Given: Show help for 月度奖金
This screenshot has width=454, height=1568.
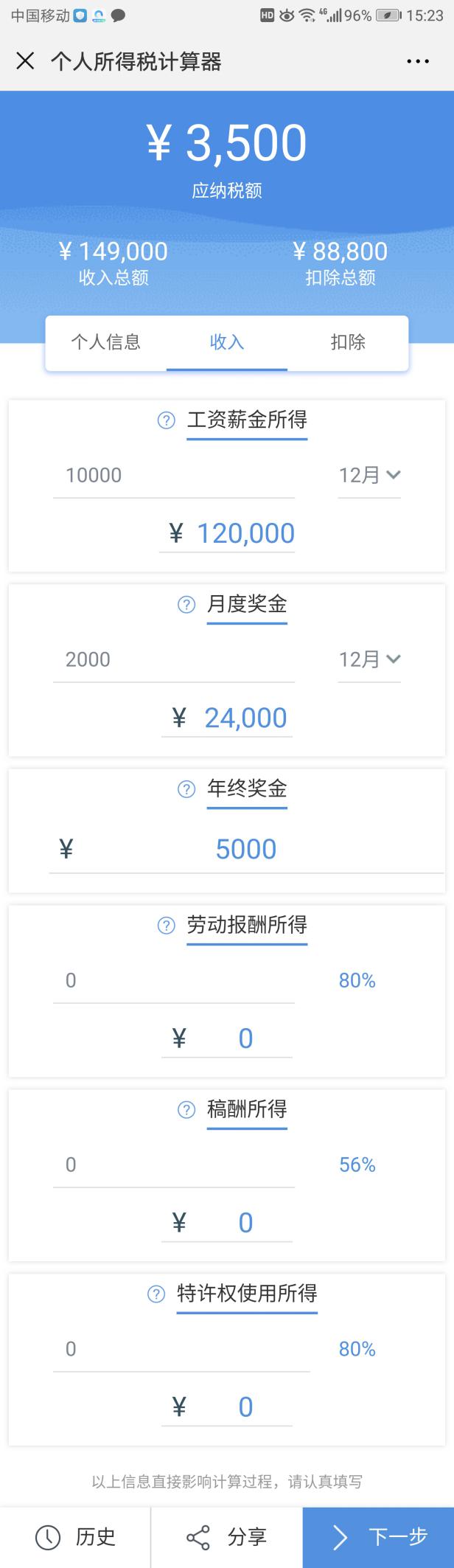Looking at the screenshot, I should 186,605.
